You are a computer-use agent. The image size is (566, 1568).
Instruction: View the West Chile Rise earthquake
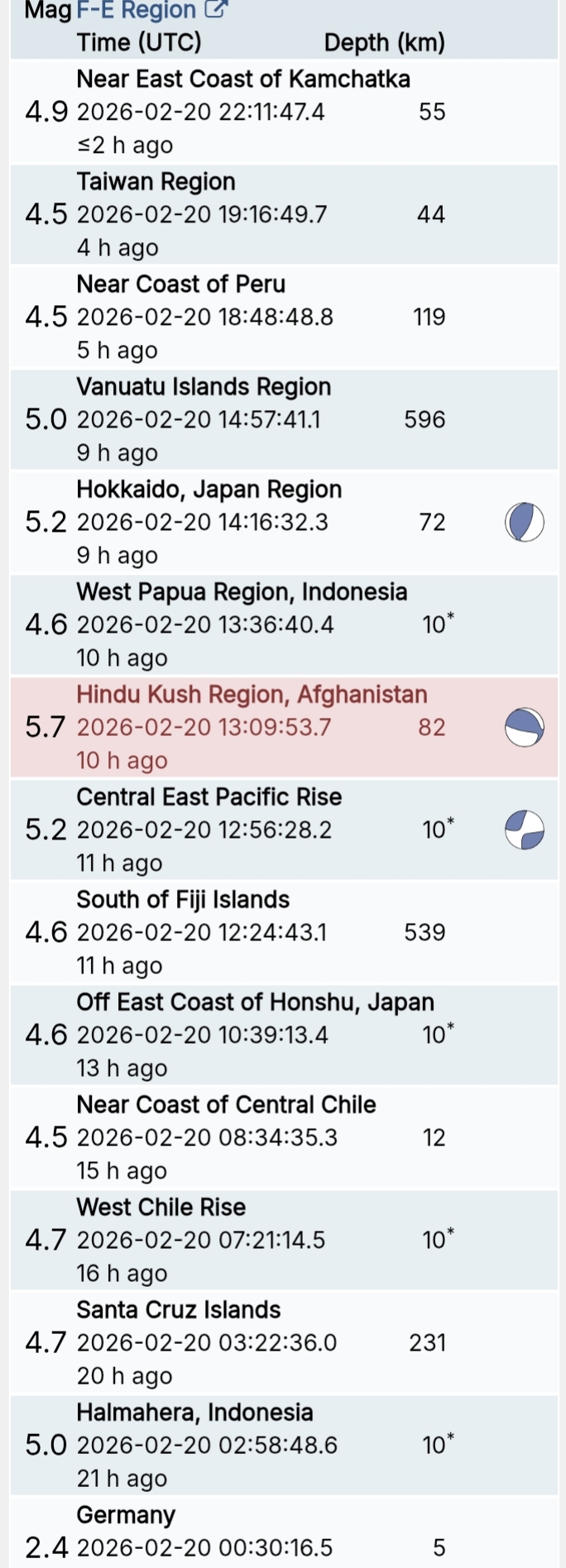click(161, 1207)
